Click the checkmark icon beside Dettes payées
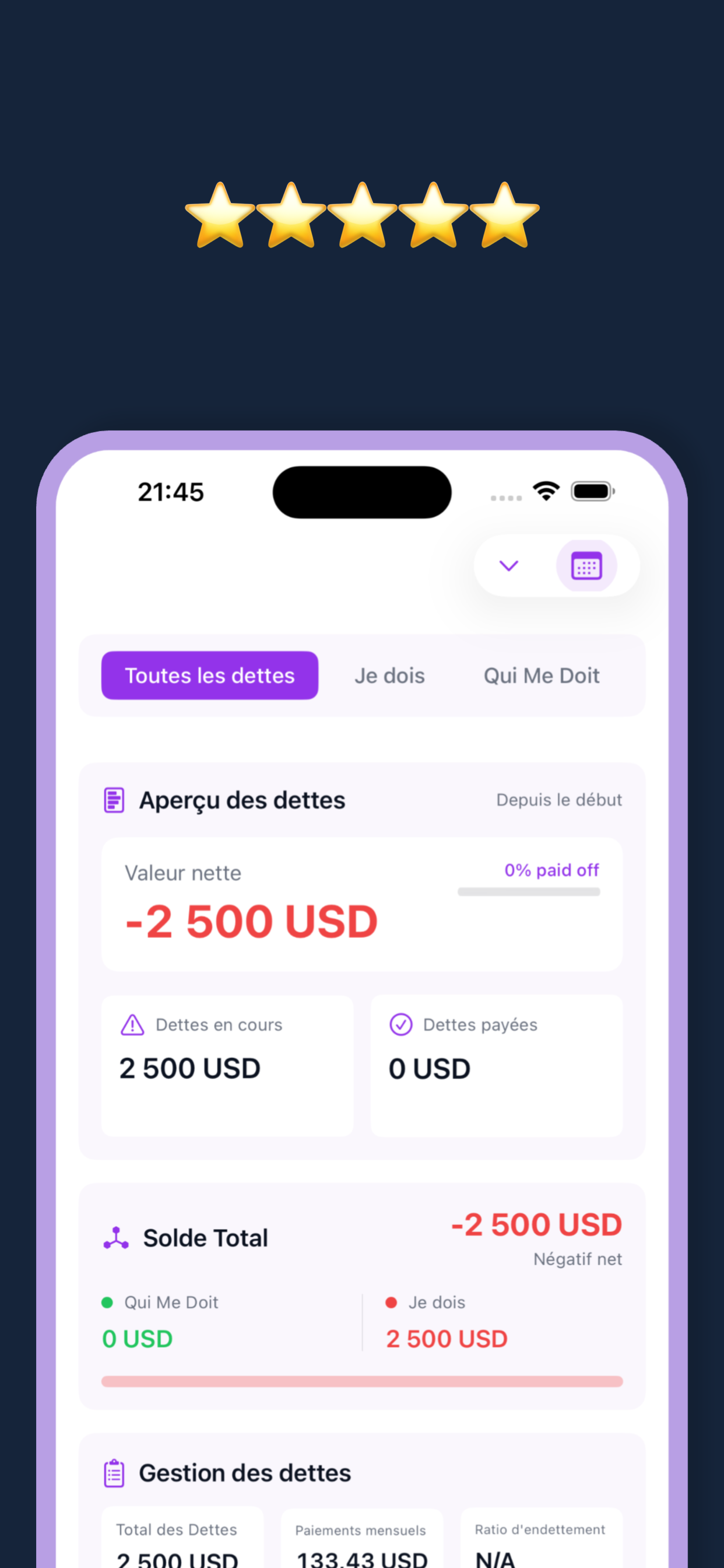The height and width of the screenshot is (1568, 724). (x=401, y=1024)
